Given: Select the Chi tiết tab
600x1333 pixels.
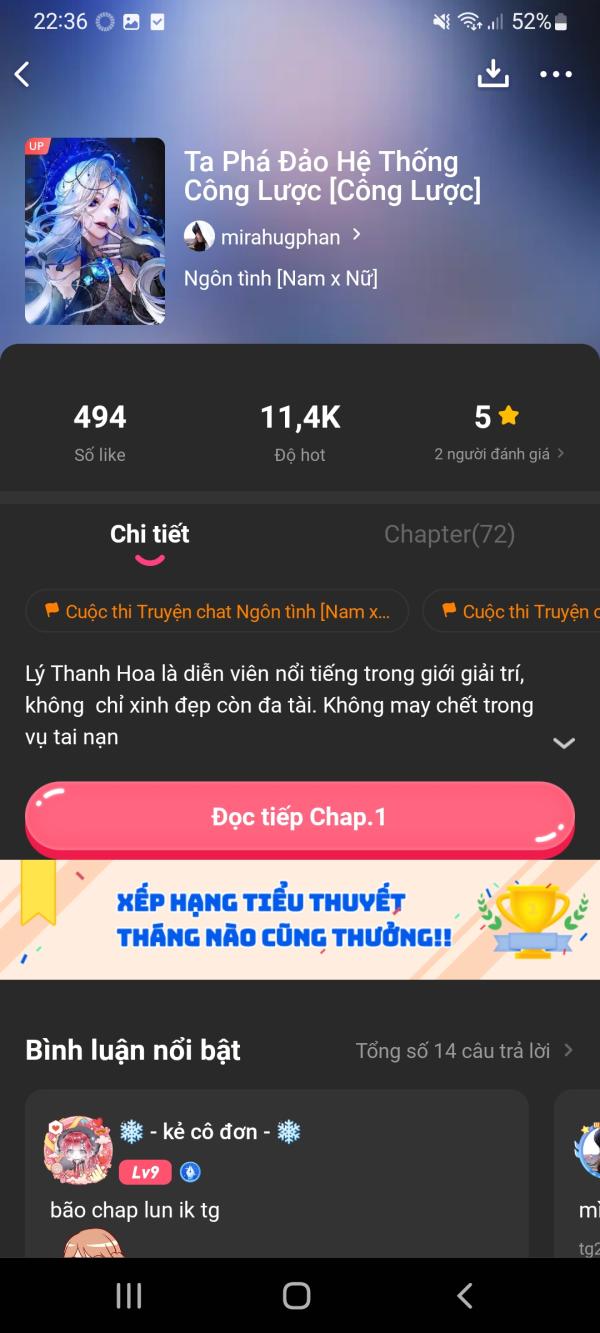Looking at the screenshot, I should pos(150,535).
